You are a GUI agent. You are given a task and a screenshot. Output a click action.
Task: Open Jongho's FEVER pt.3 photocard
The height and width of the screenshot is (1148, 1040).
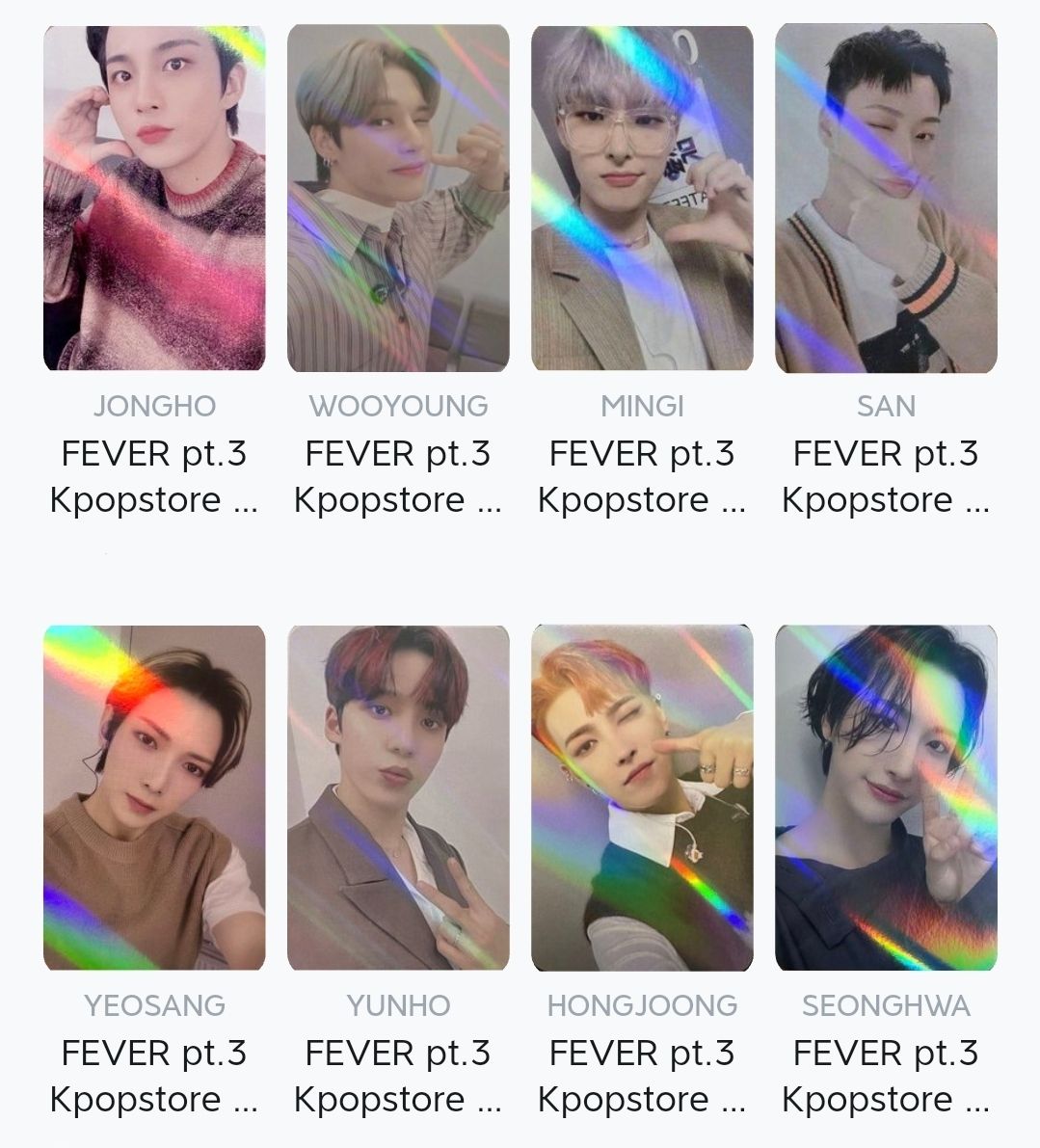[154, 199]
